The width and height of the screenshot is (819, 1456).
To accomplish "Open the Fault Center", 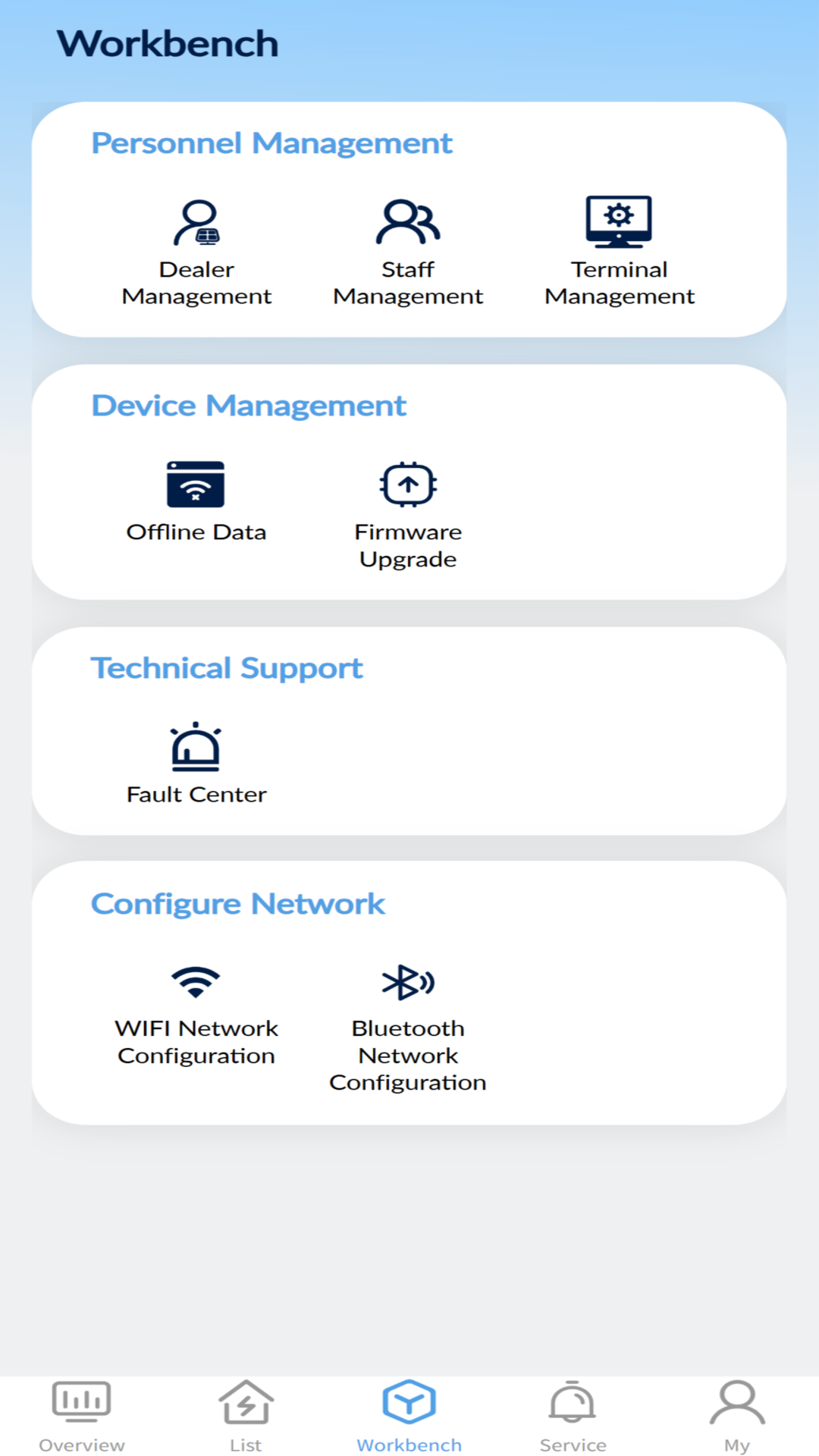I will 196,763.
